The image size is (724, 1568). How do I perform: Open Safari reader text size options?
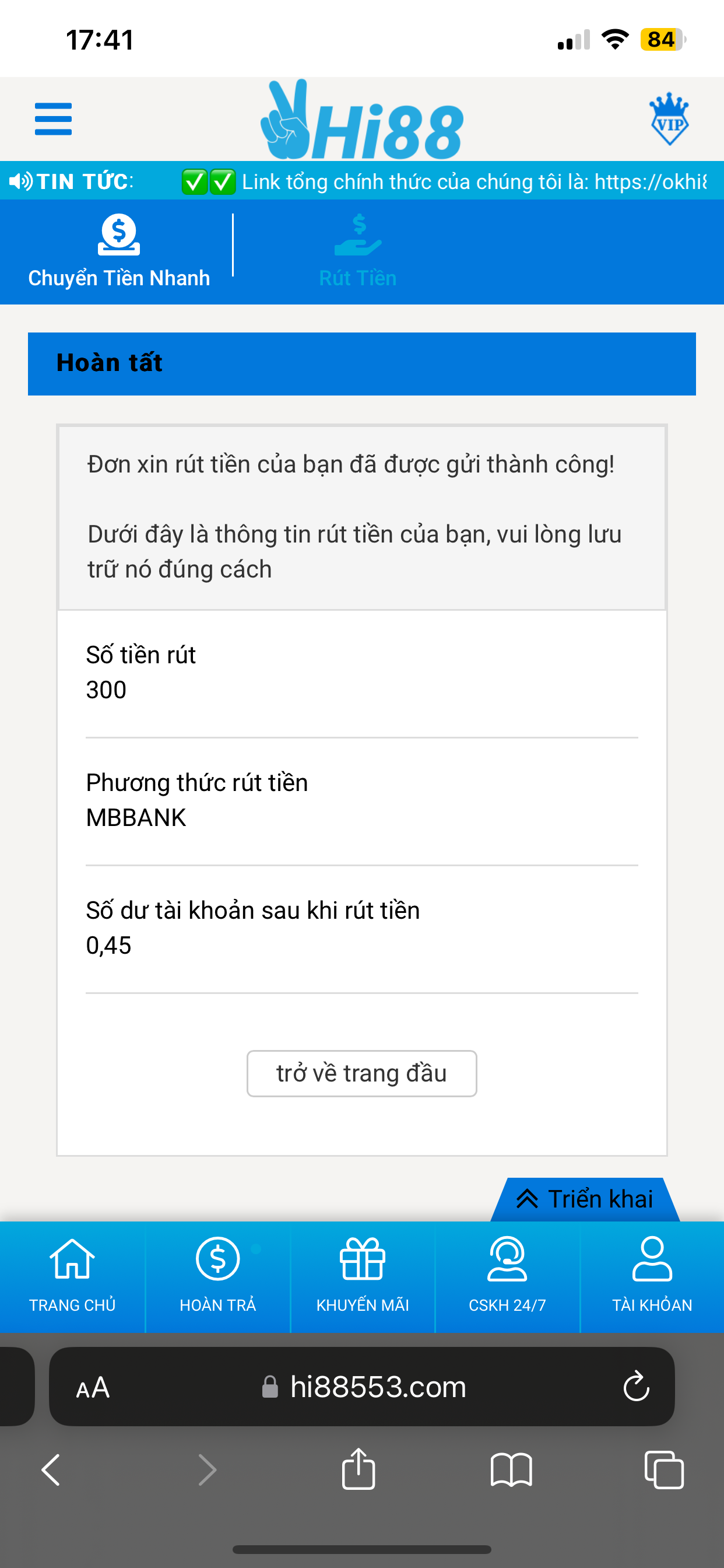tap(93, 1388)
